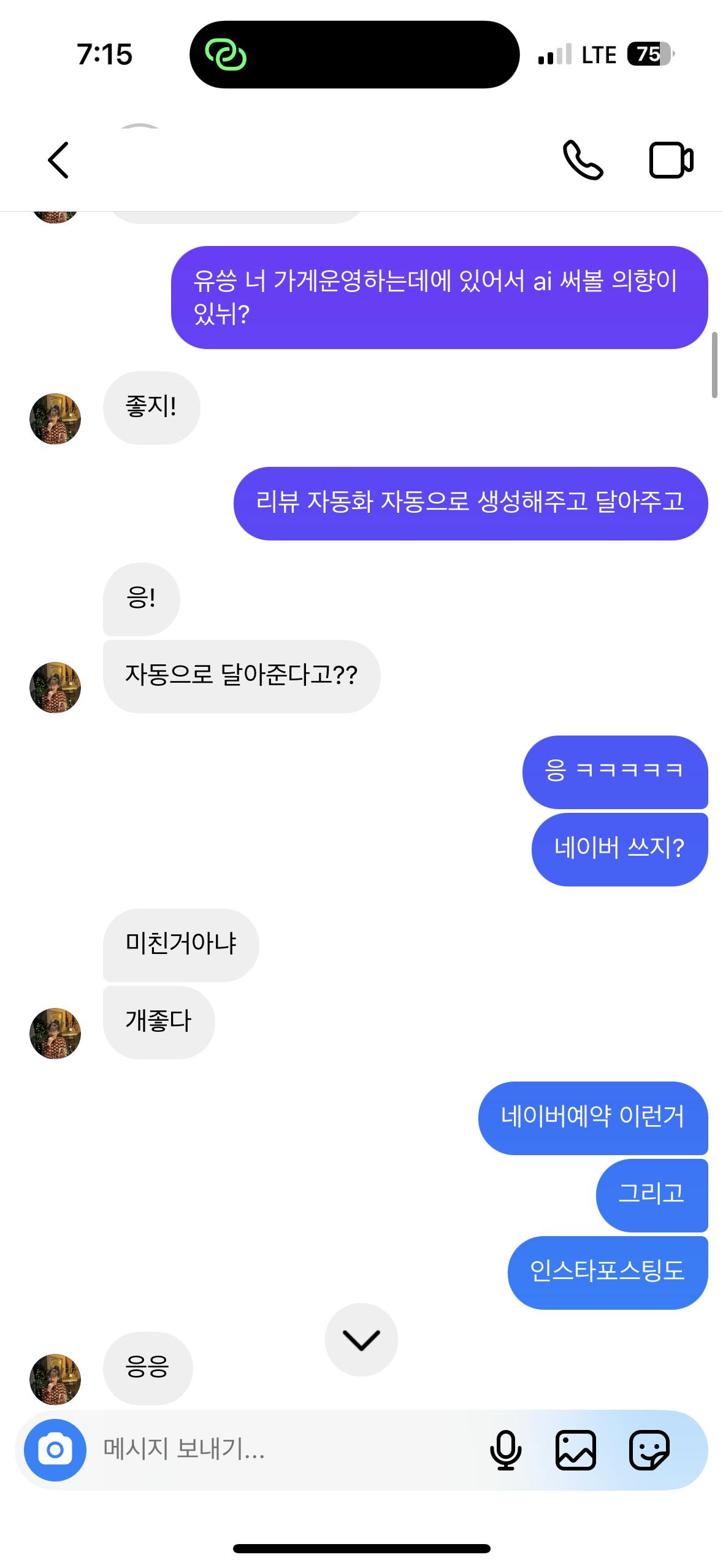Record a voice message with the microphone
This screenshot has height=1568, width=723.
[505, 1450]
